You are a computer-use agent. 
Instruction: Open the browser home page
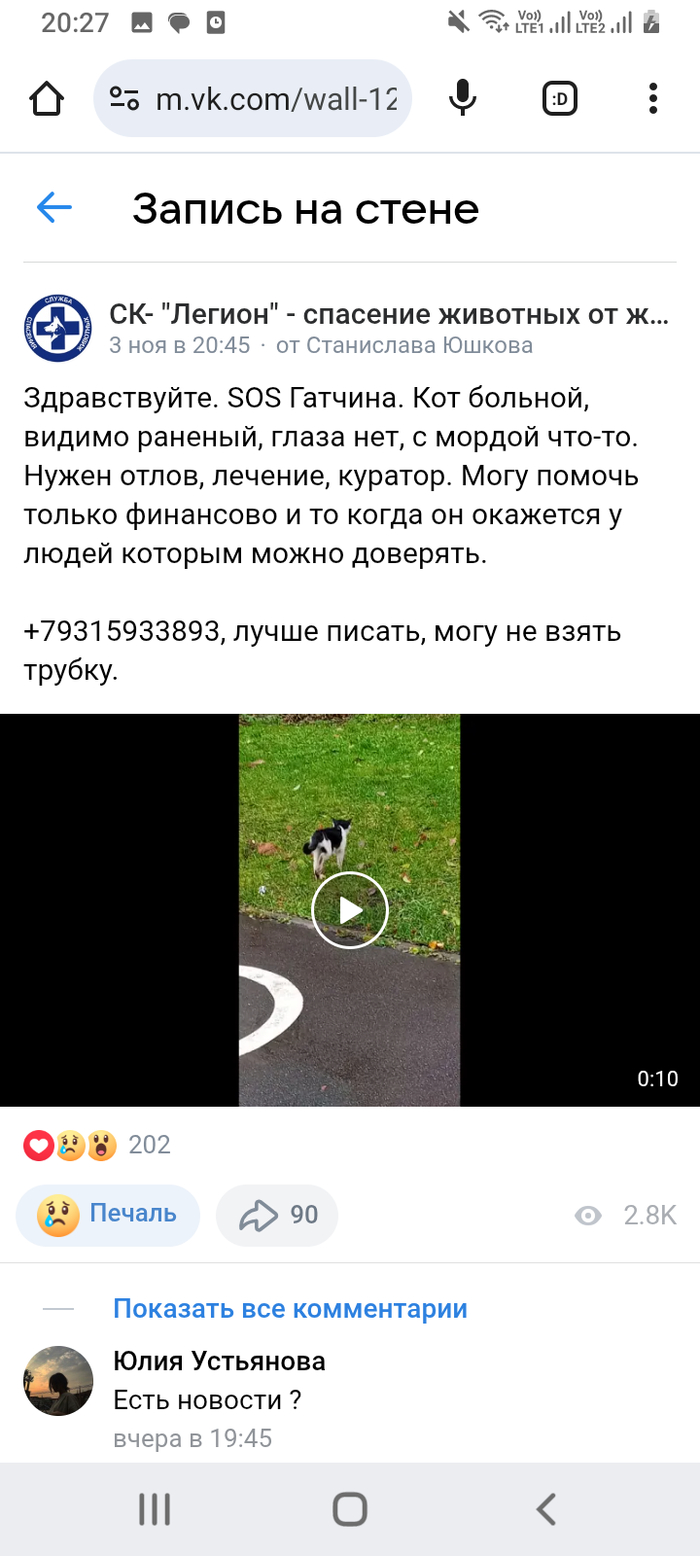tap(47, 98)
